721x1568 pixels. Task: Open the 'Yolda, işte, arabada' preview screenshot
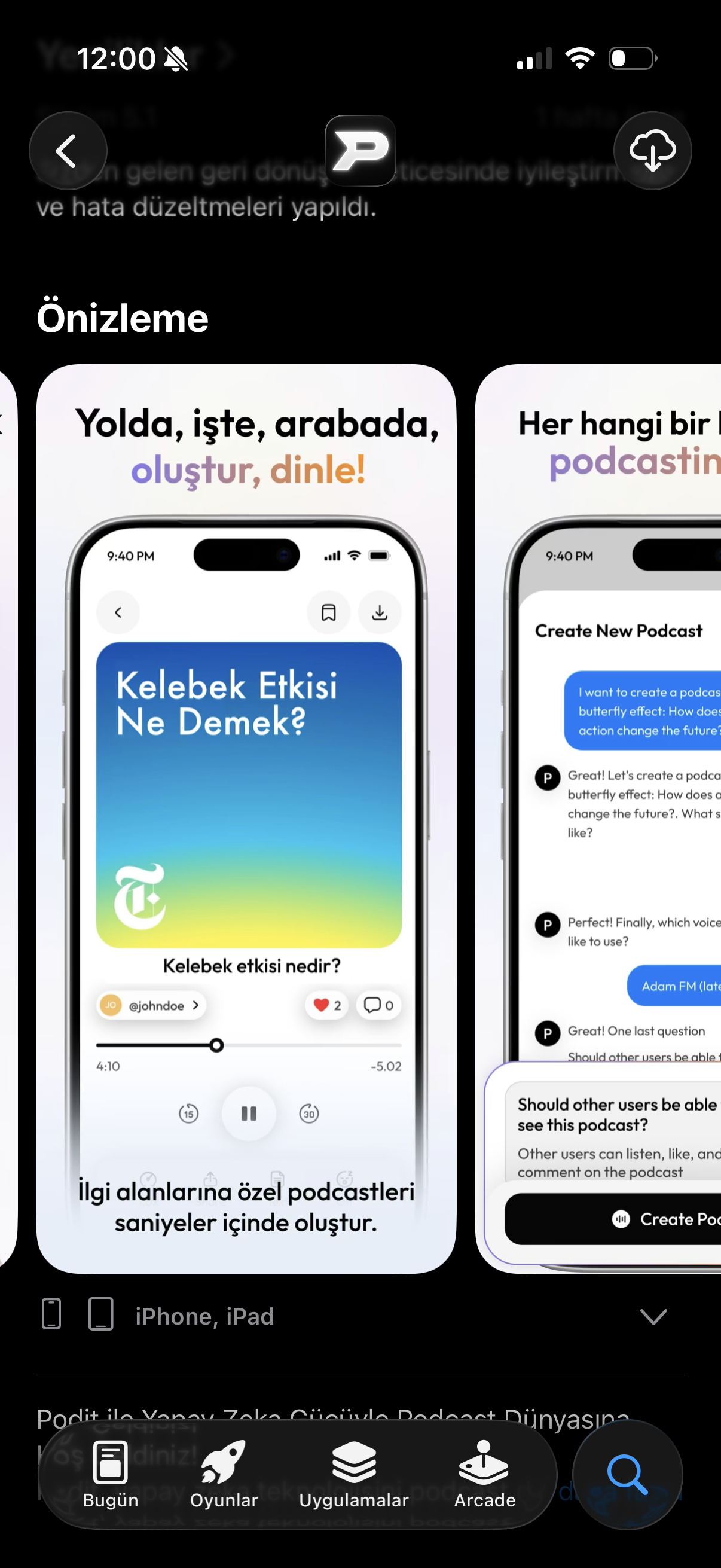[246, 819]
